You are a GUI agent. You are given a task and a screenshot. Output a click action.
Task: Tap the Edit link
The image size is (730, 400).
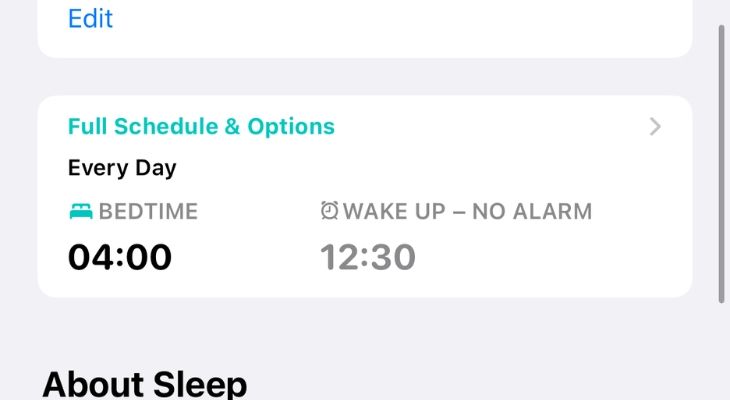[90, 18]
